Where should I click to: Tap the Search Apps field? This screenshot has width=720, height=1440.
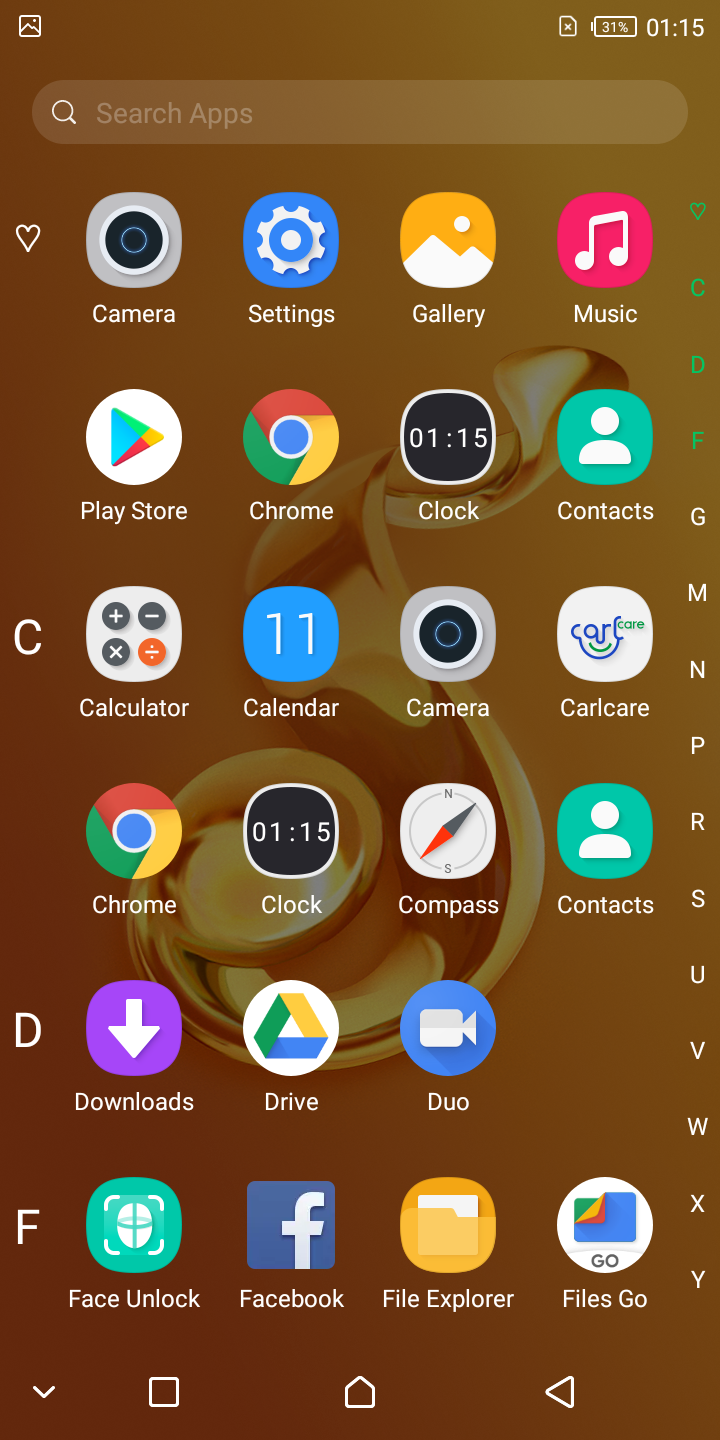[360, 112]
